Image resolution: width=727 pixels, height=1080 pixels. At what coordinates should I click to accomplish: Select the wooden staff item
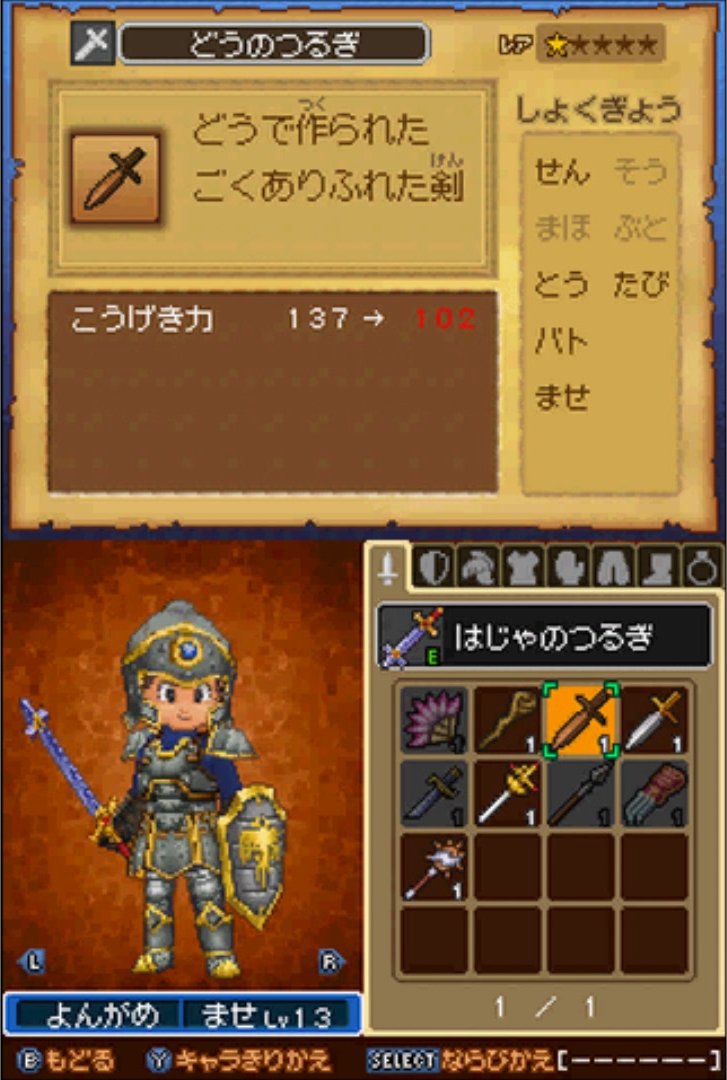click(x=508, y=719)
